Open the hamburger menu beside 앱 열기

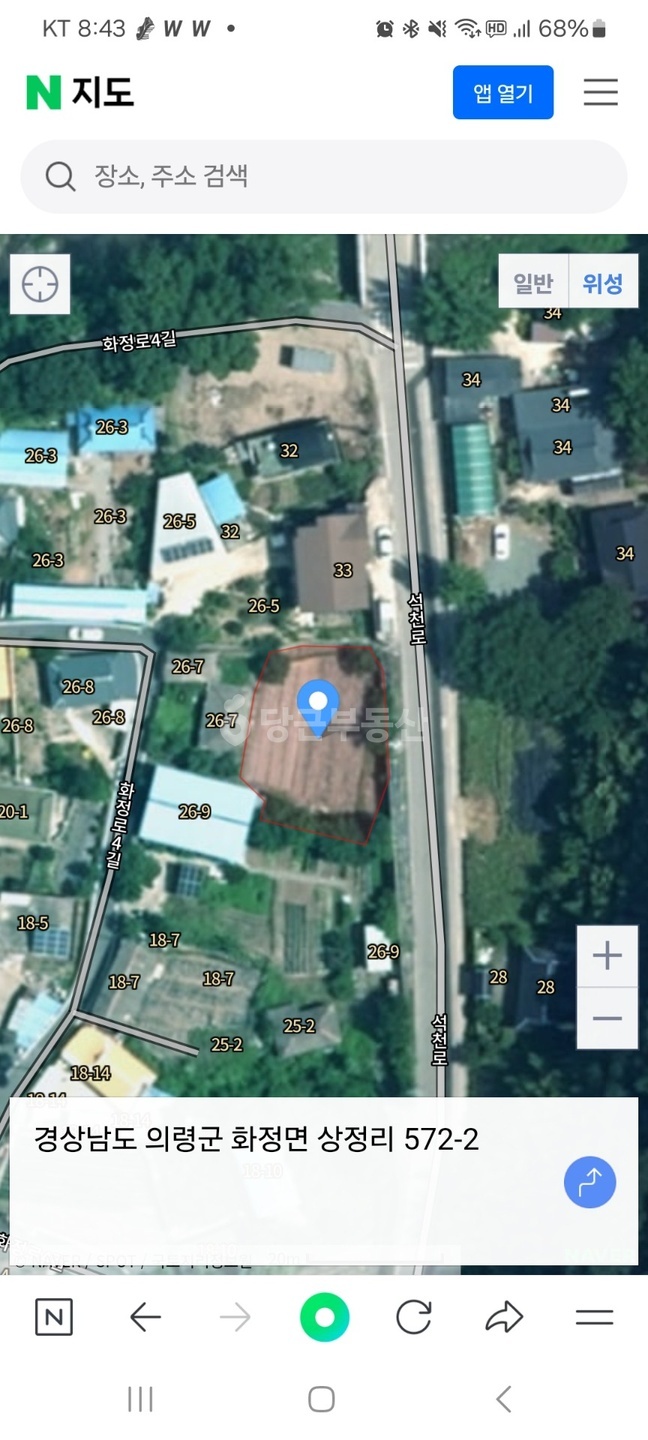[601, 93]
